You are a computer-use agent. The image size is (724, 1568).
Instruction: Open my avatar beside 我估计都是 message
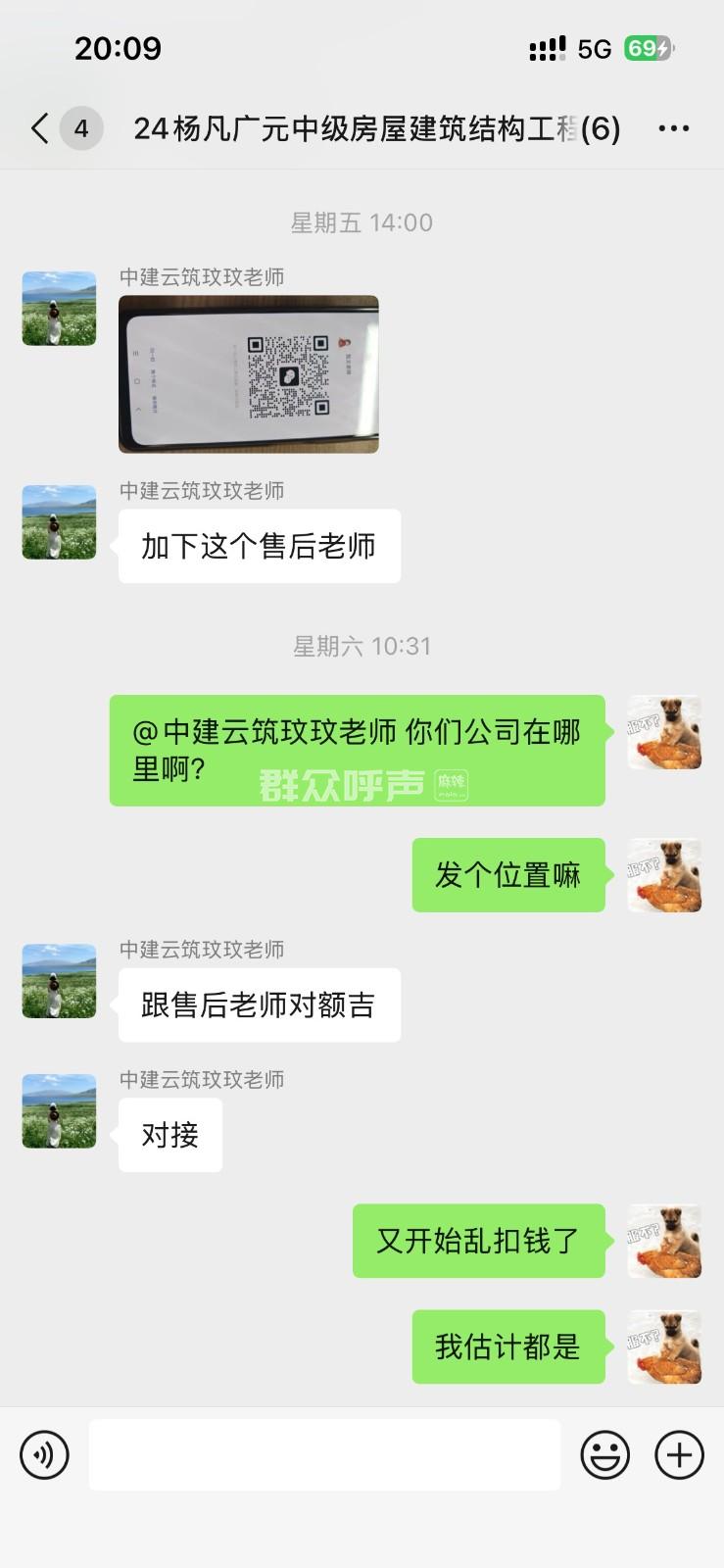click(664, 1347)
